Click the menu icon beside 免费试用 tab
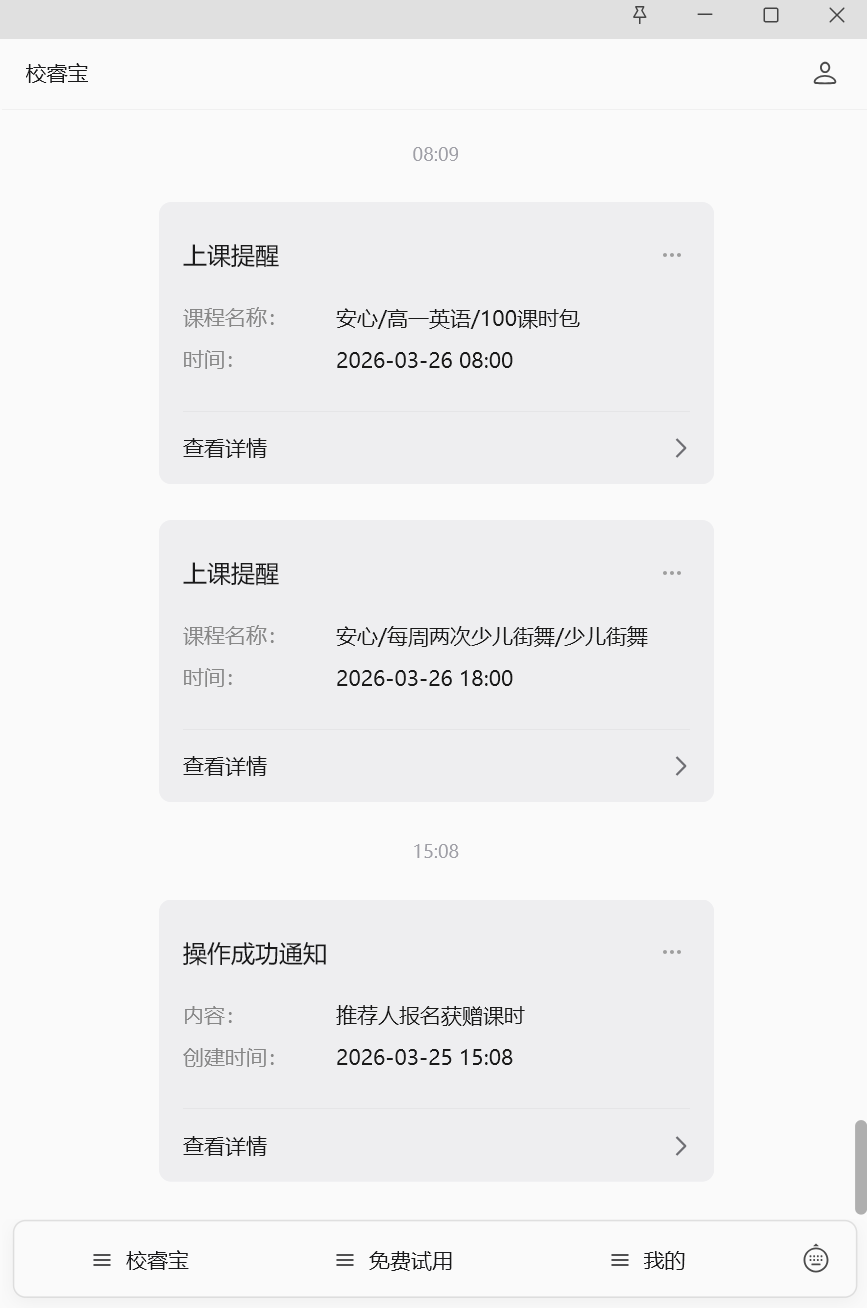Image resolution: width=867 pixels, height=1308 pixels. point(345,1260)
